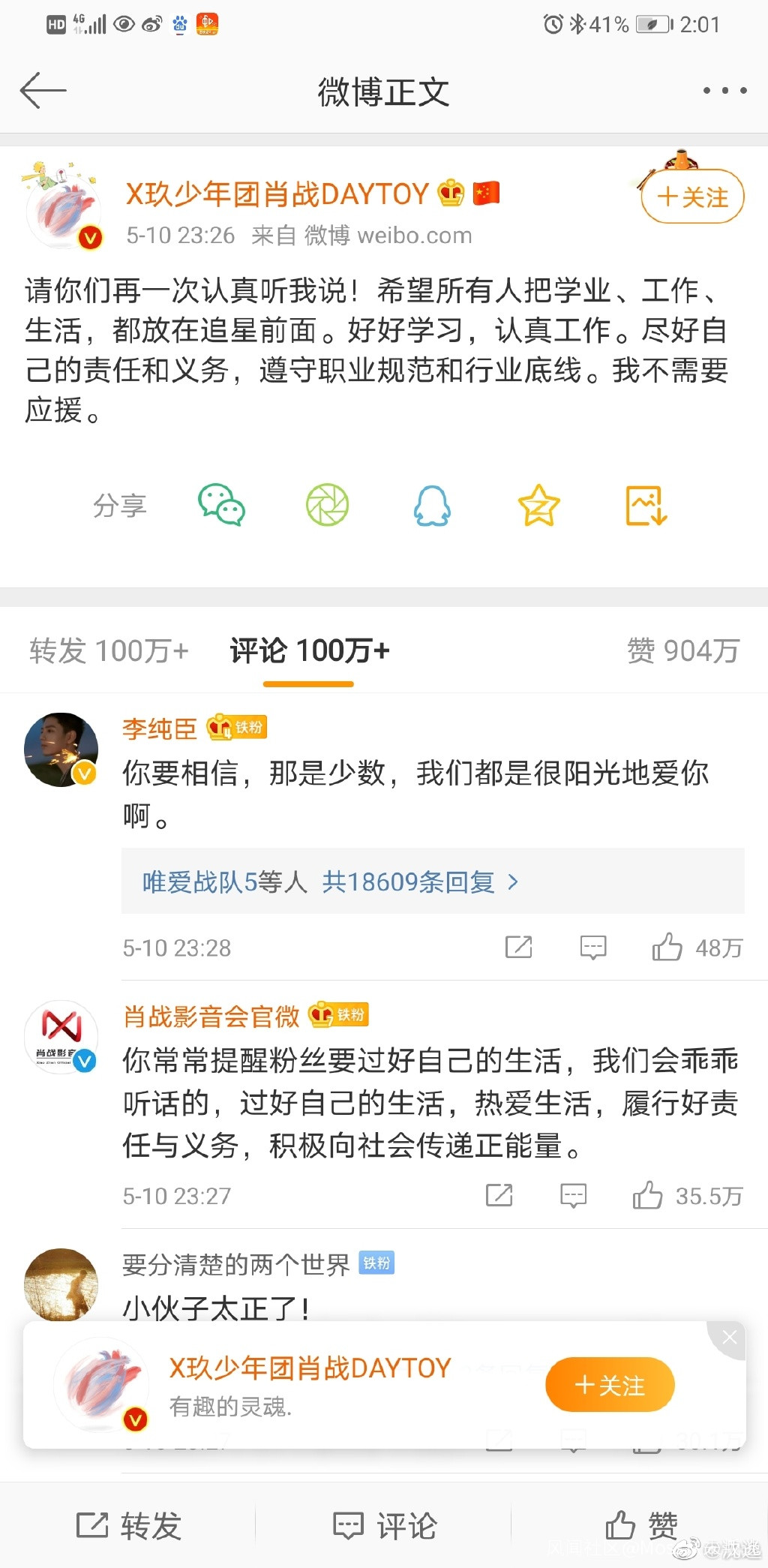
Task: Tap orange 关注 button in popup
Action: (x=609, y=1385)
